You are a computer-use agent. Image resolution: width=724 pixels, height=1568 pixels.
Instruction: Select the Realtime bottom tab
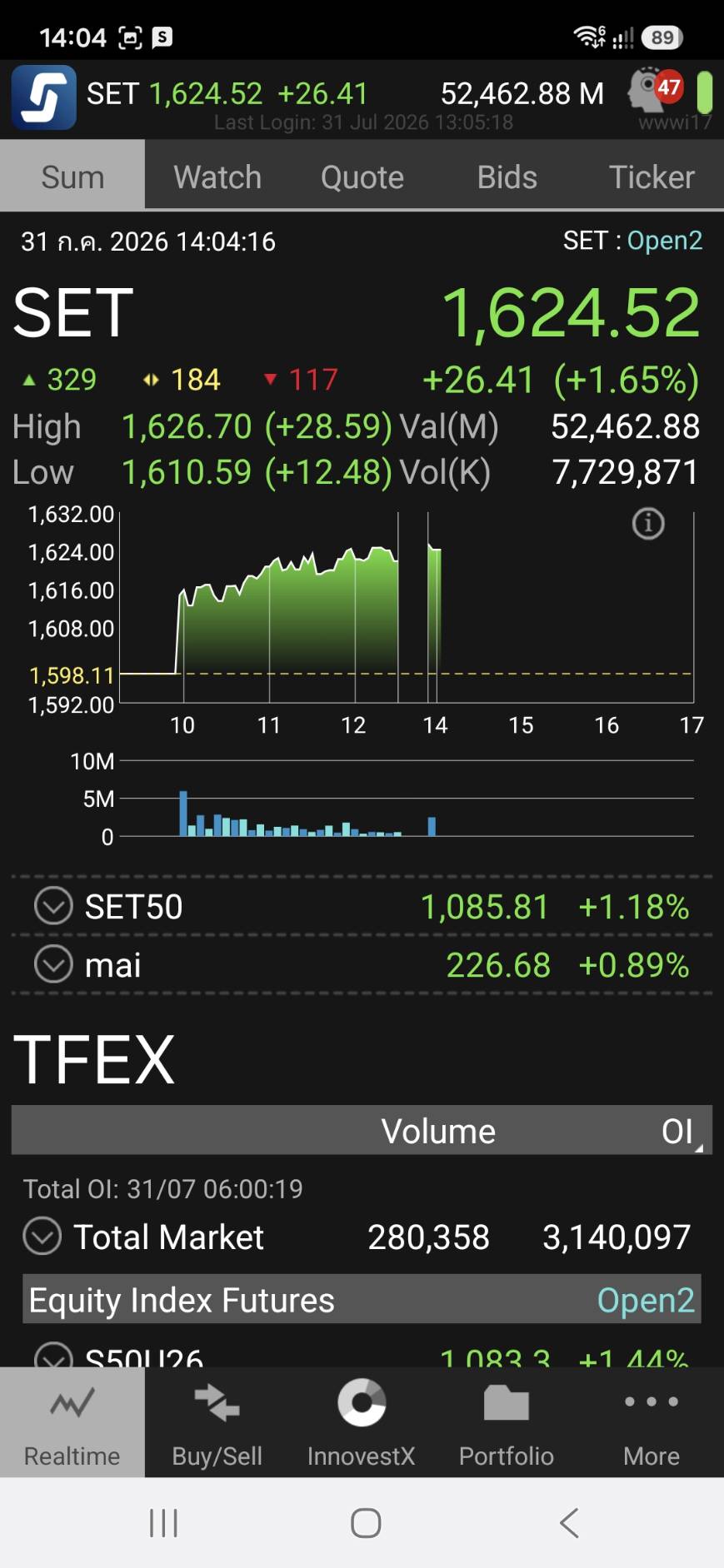coord(72,1422)
